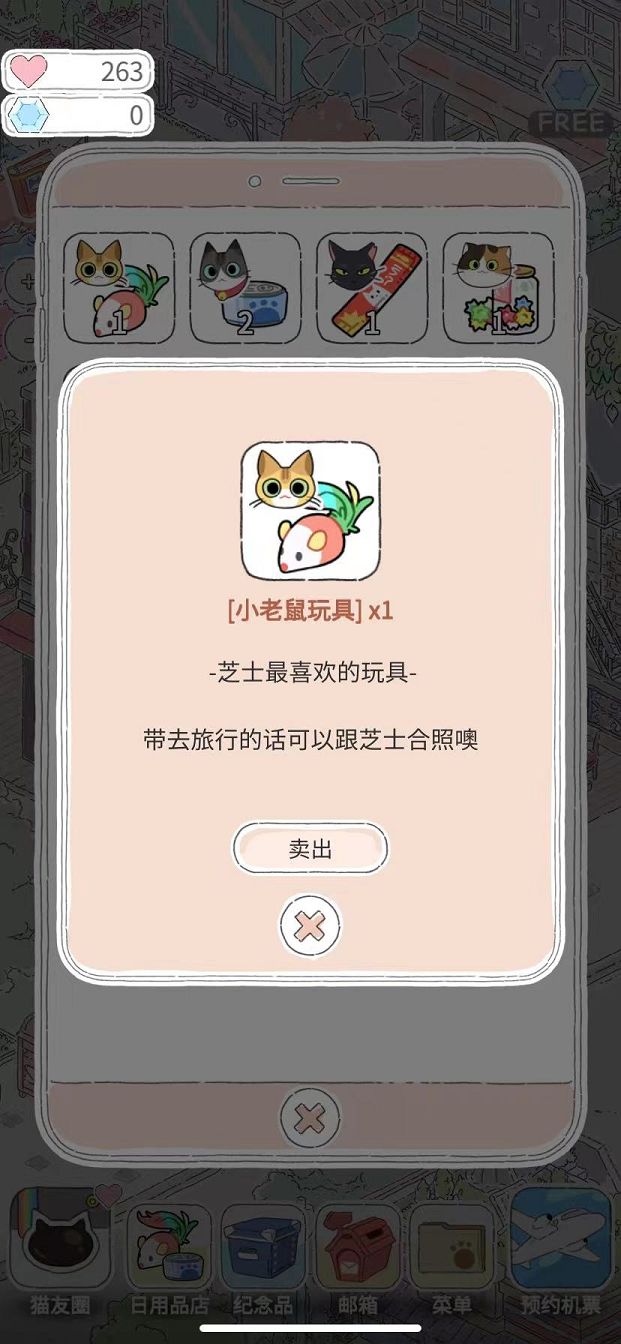Close the 小老鼠玩具 item dialog
Viewport: 621px width, 1344px height.
tap(310, 927)
